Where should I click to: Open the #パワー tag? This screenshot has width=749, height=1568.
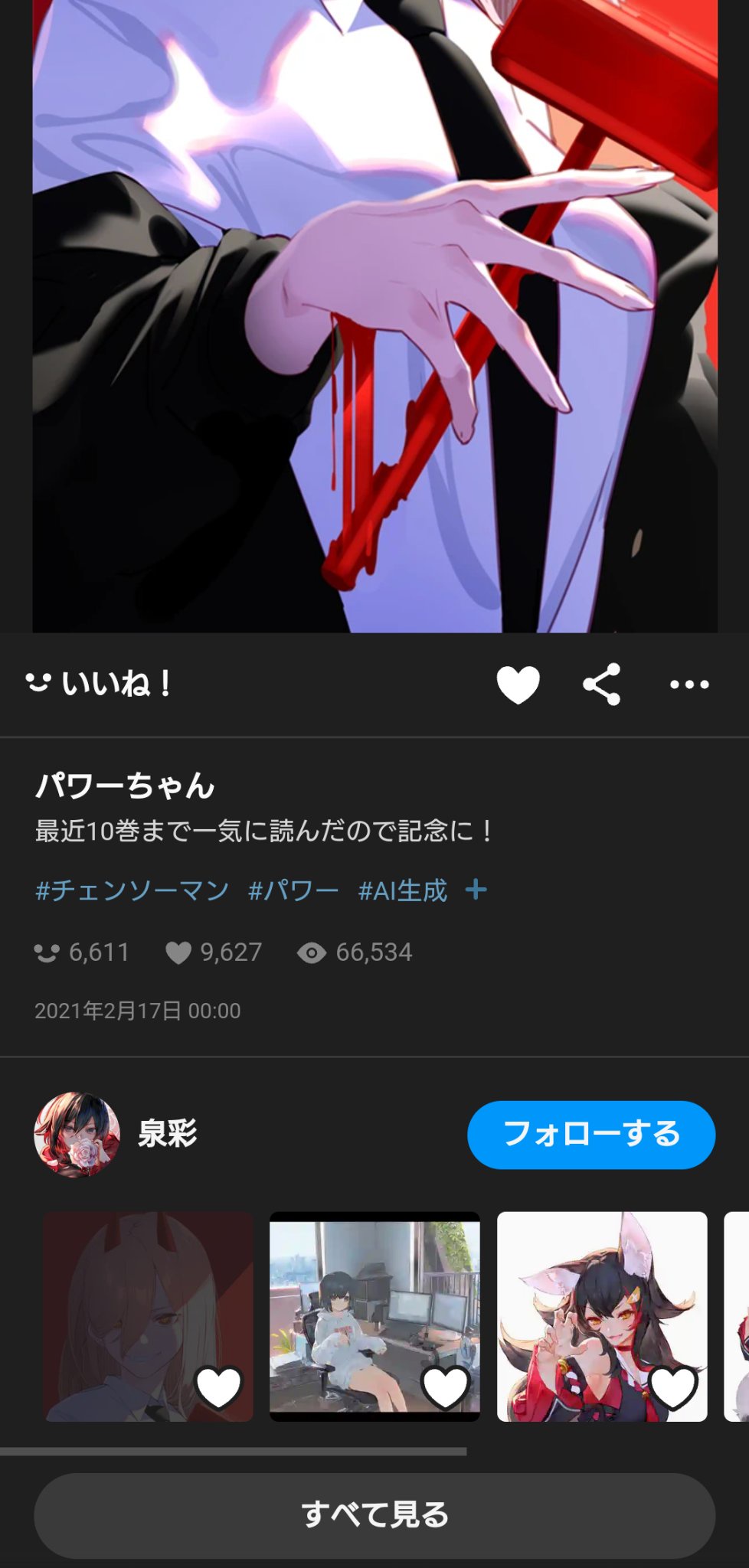293,890
